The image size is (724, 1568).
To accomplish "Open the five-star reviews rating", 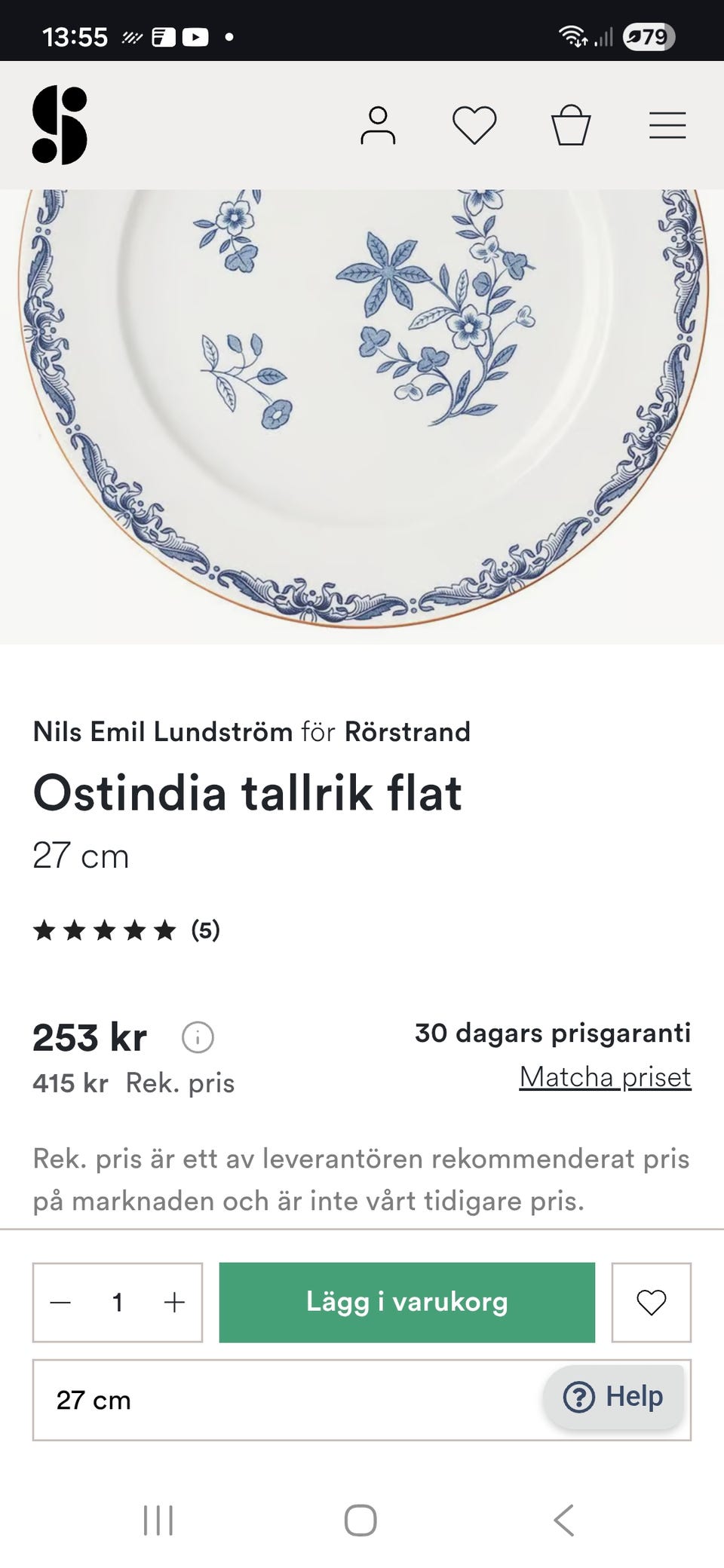I will pyautogui.click(x=126, y=930).
